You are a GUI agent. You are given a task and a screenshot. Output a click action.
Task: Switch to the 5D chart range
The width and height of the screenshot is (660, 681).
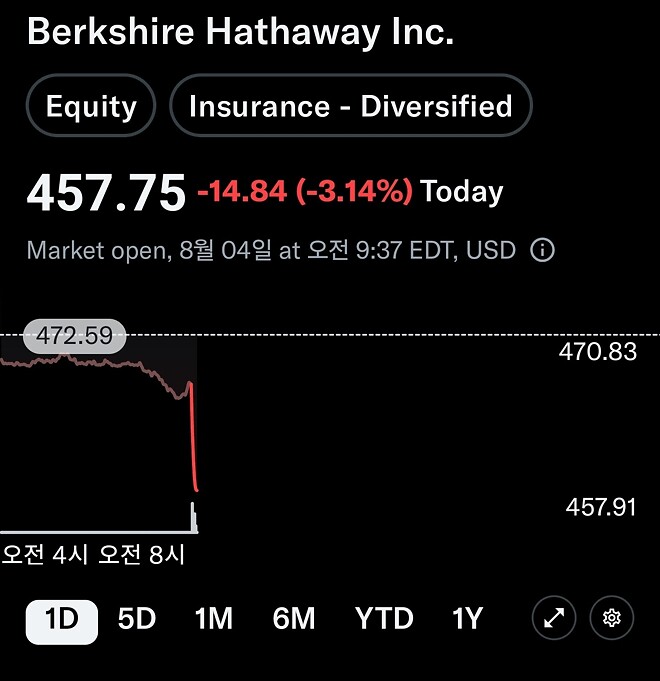(x=137, y=619)
